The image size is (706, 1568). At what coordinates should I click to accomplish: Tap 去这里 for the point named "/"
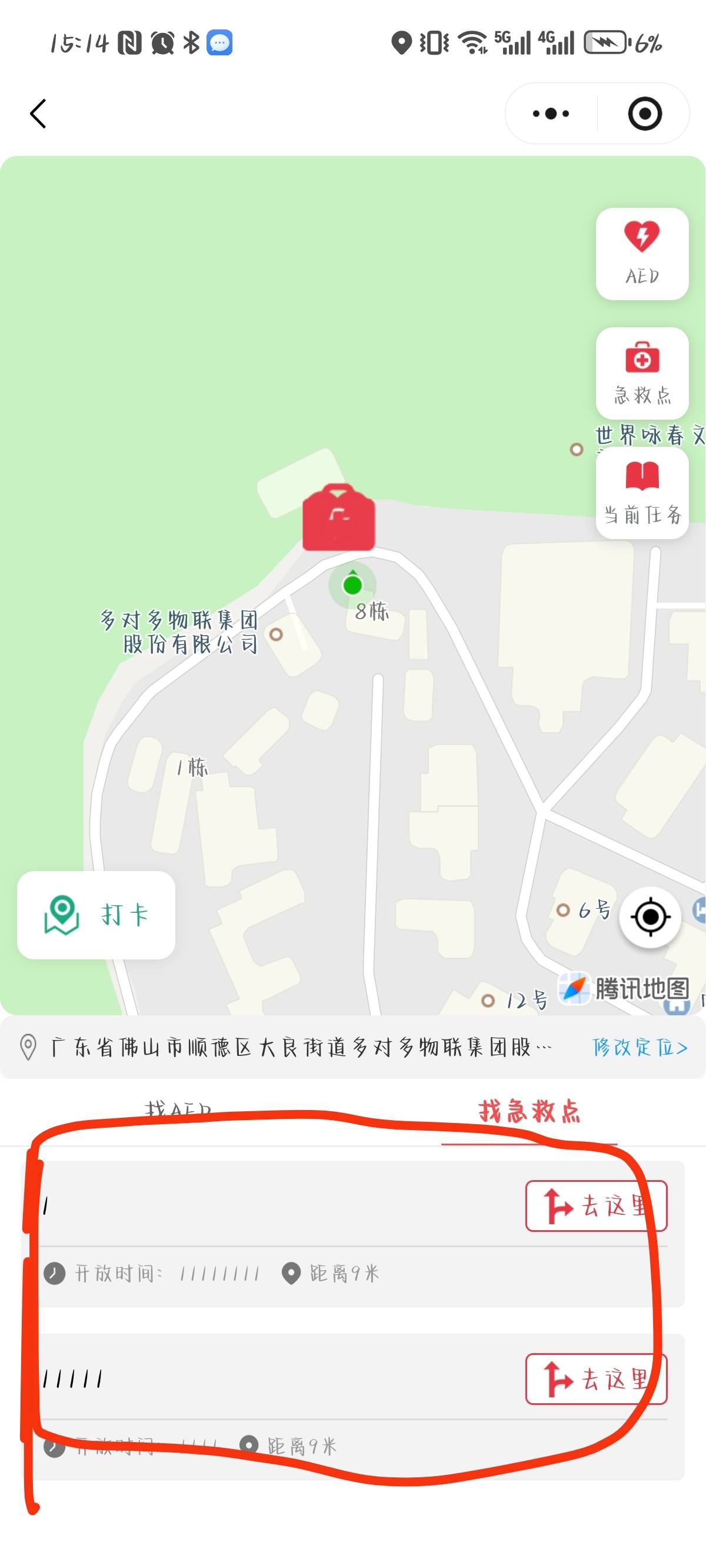596,1206
